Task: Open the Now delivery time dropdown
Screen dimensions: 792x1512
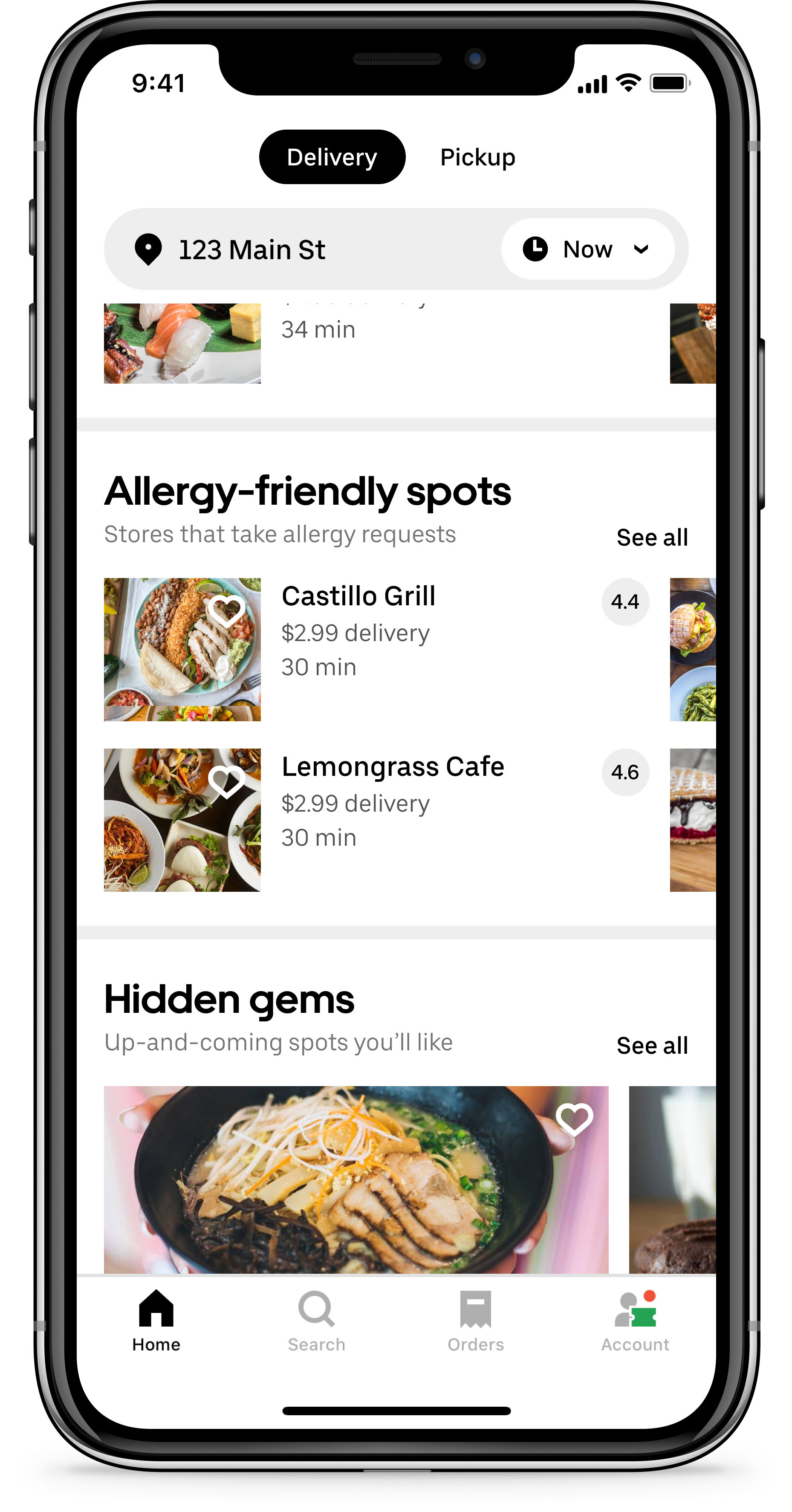Action: [x=587, y=249]
